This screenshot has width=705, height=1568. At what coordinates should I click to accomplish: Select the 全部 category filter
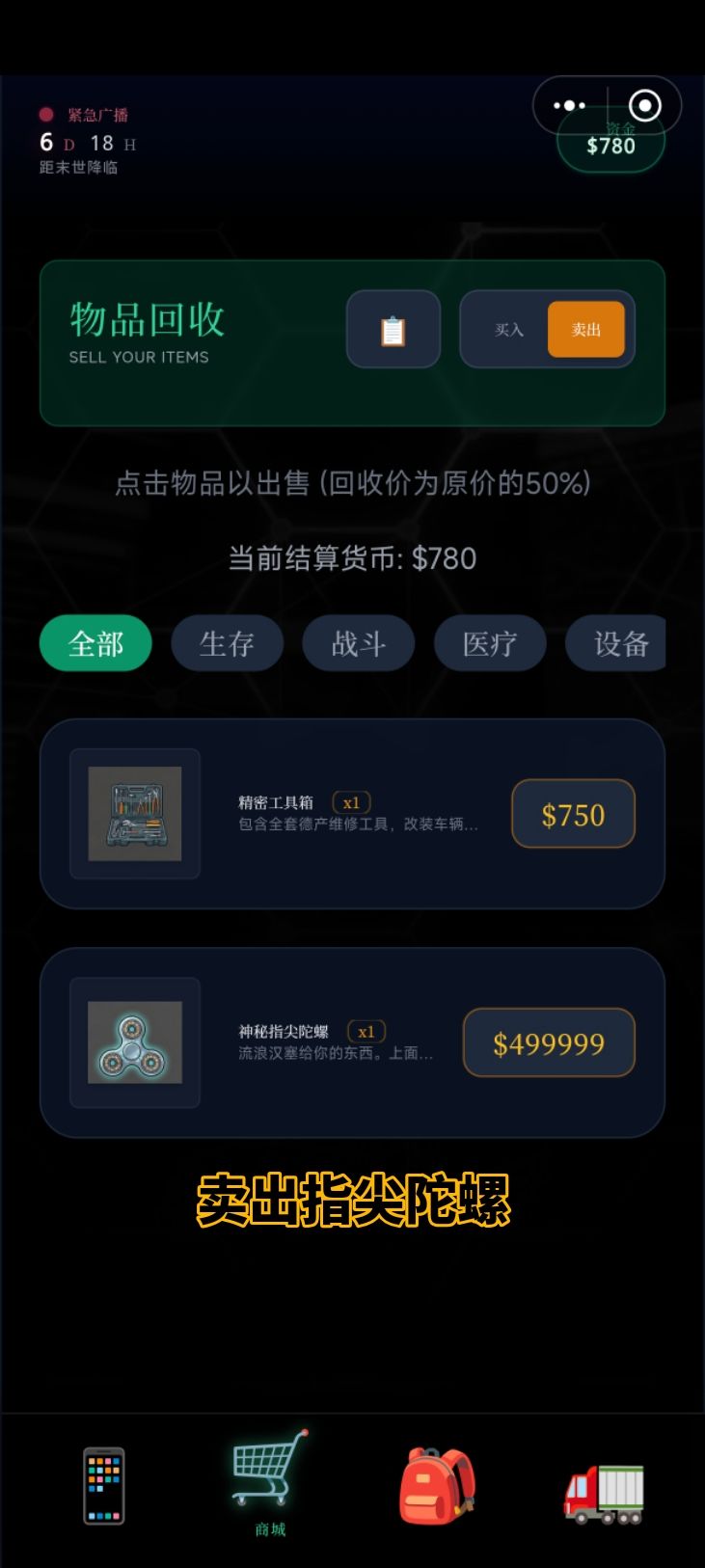(x=95, y=642)
